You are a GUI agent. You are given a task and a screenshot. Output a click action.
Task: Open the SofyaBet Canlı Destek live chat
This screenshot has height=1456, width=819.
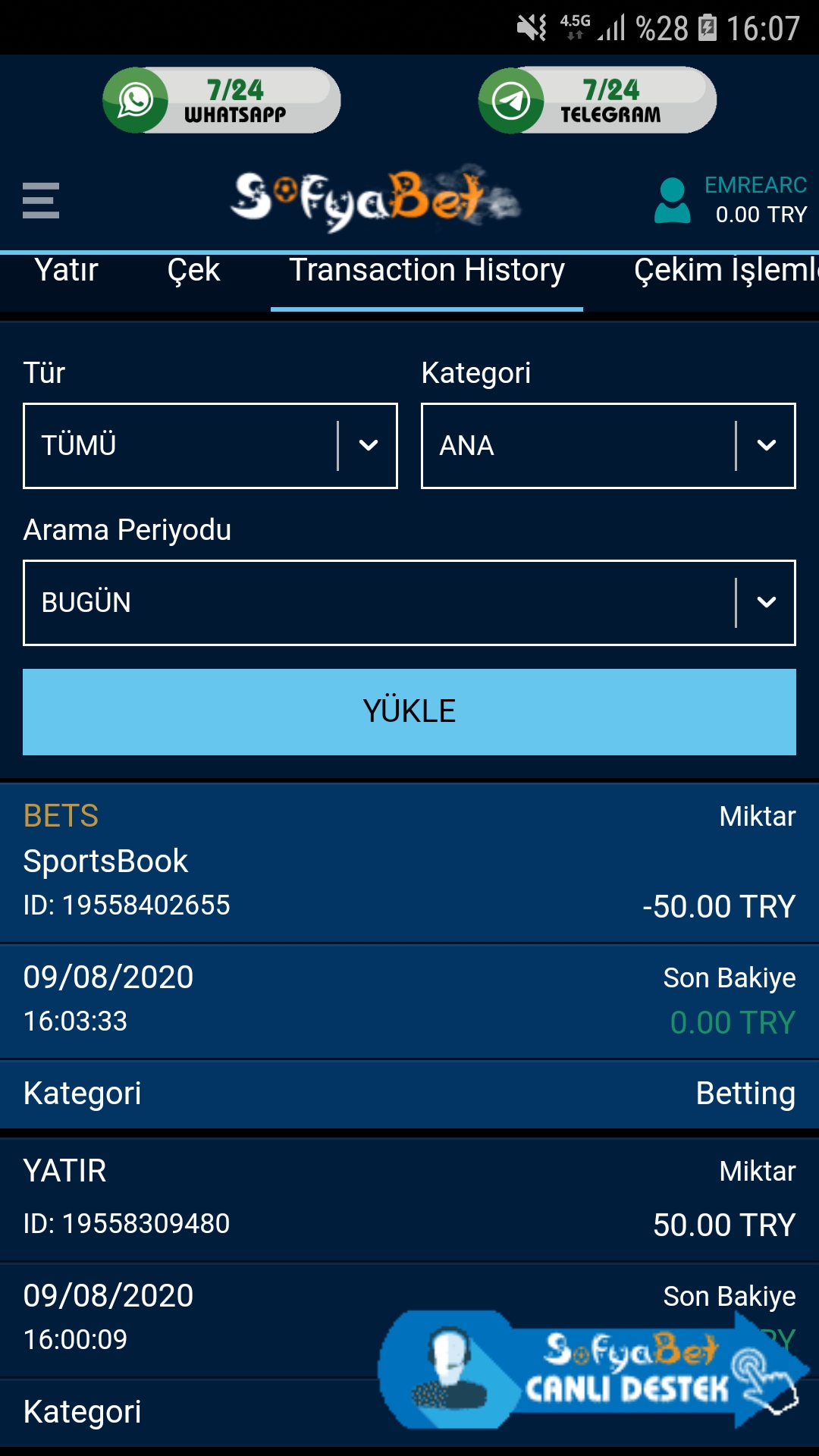[593, 1370]
